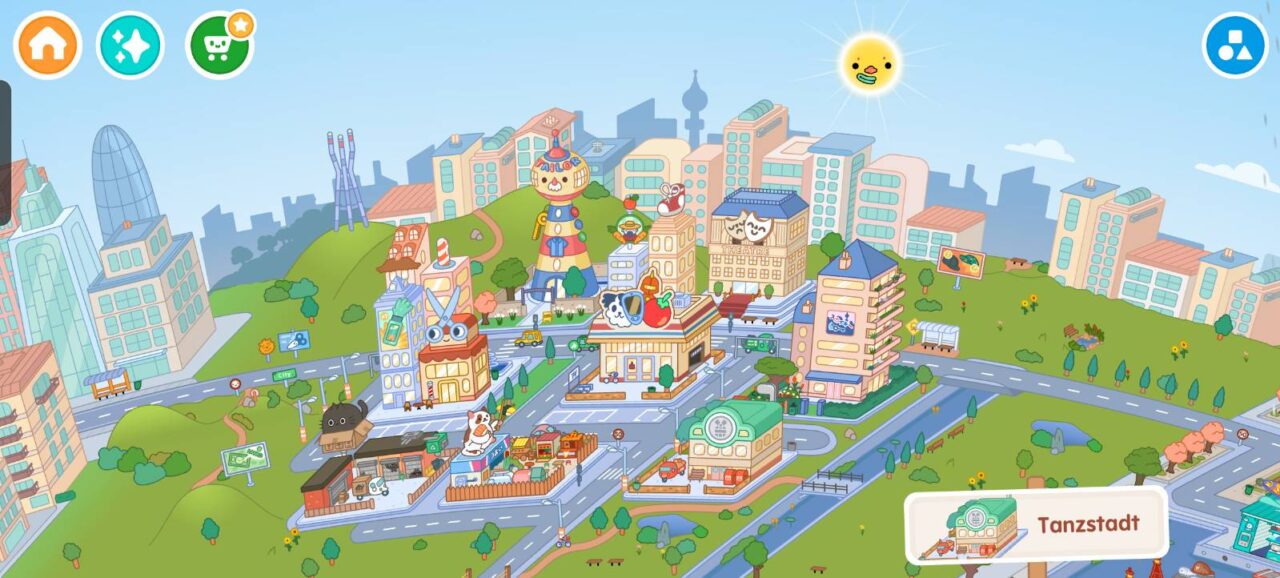
Task: Visit the colorful cat tower
Action: (563, 220)
